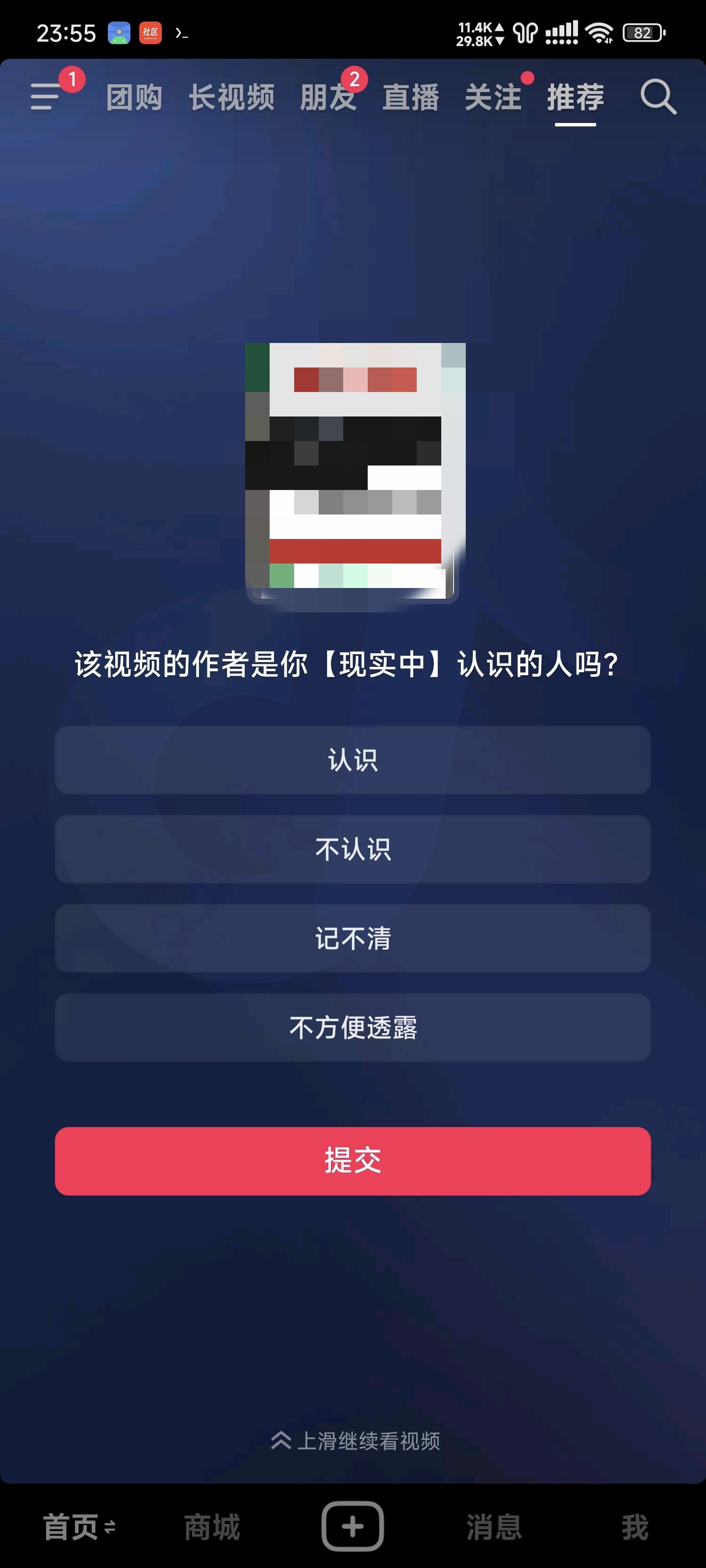Open the 消息 bottom tab
The width and height of the screenshot is (706, 1568).
pos(494,1527)
